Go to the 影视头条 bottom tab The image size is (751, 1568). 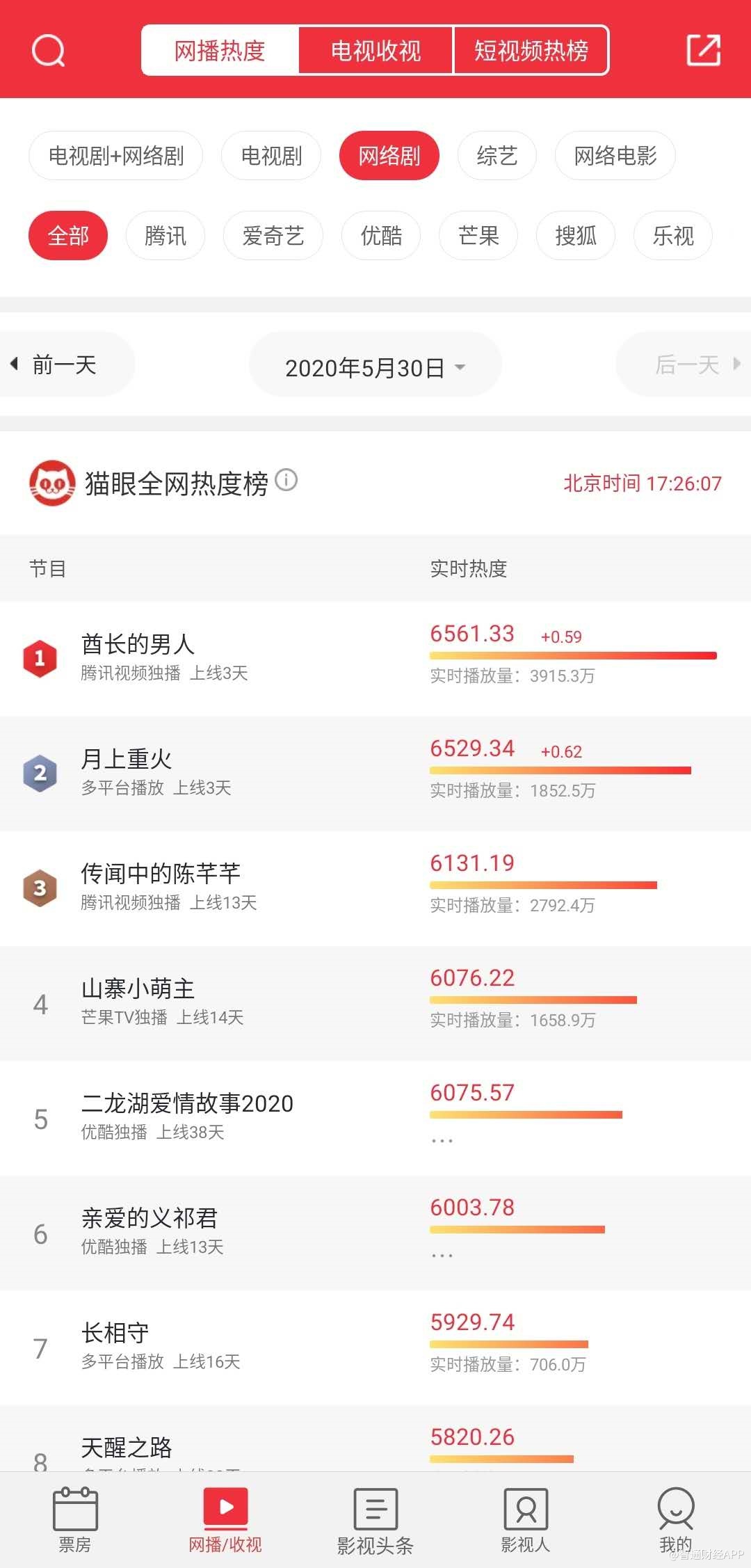pos(375,1521)
